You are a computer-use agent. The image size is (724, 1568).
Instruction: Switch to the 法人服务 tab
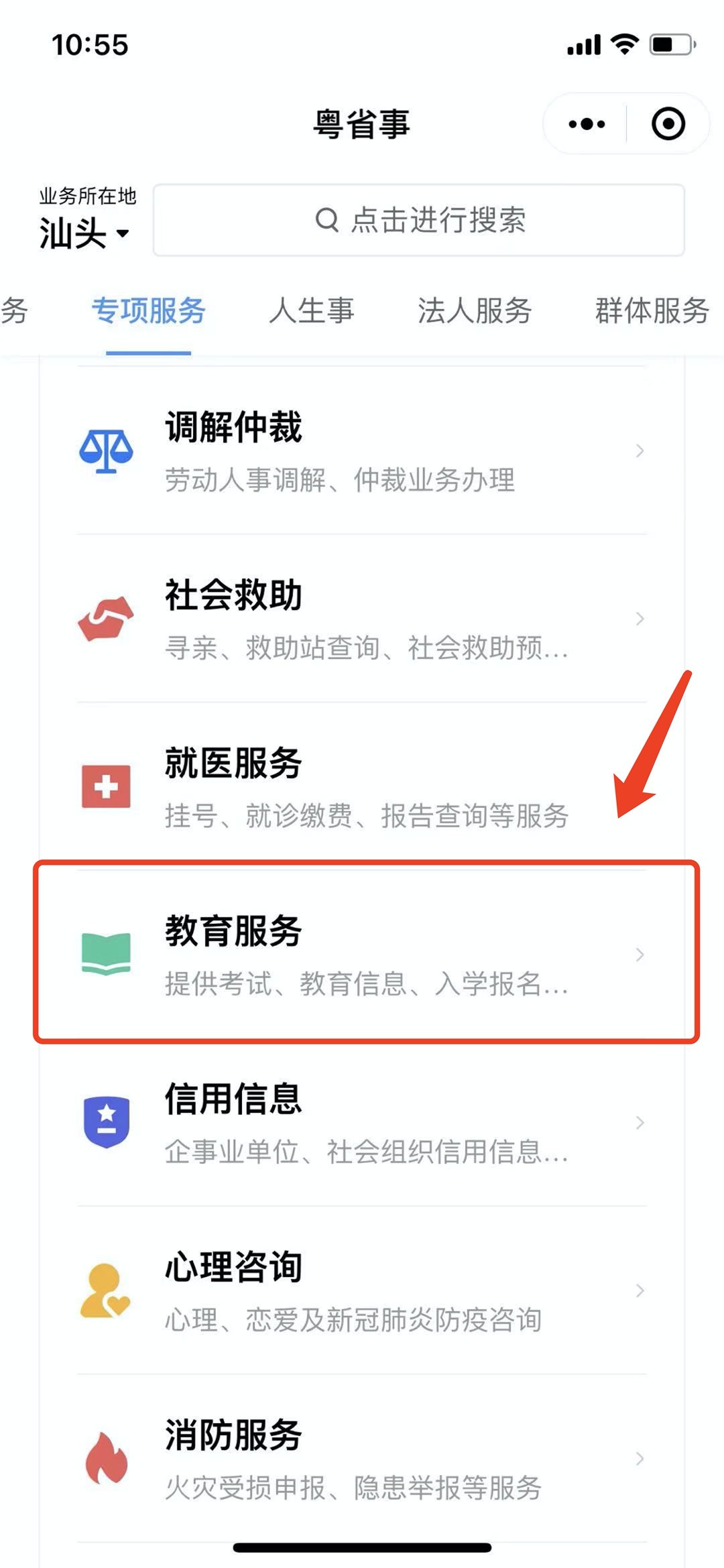(475, 311)
